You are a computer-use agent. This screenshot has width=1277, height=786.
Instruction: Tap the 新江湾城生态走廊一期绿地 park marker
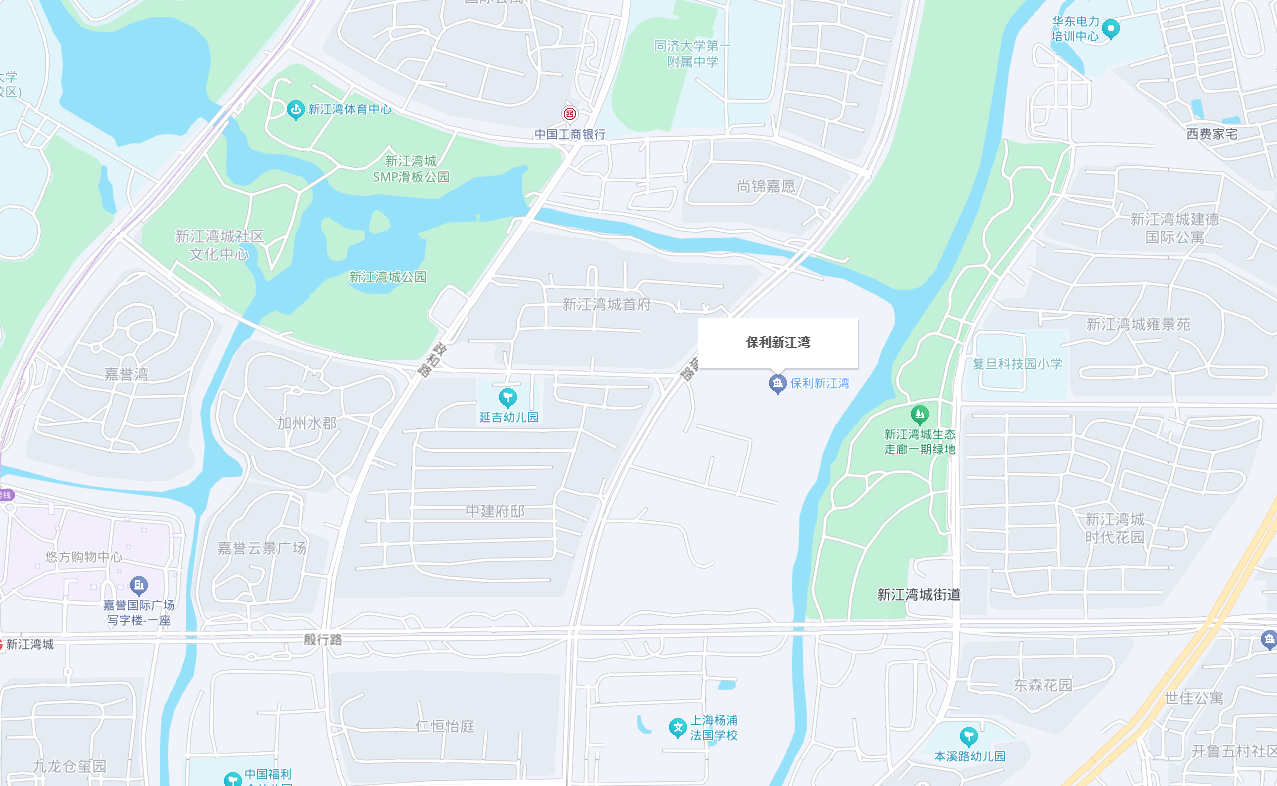[919, 414]
